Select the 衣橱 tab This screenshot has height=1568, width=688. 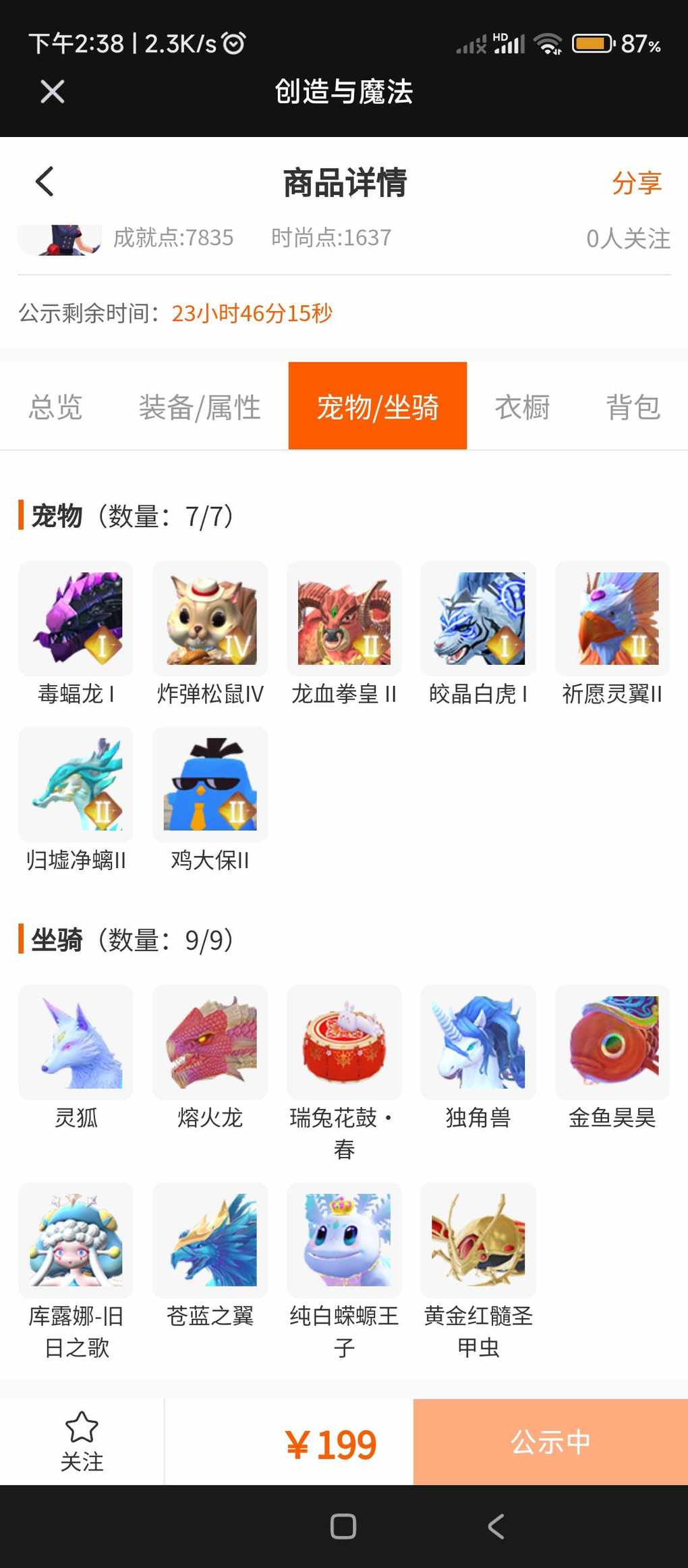(x=522, y=407)
